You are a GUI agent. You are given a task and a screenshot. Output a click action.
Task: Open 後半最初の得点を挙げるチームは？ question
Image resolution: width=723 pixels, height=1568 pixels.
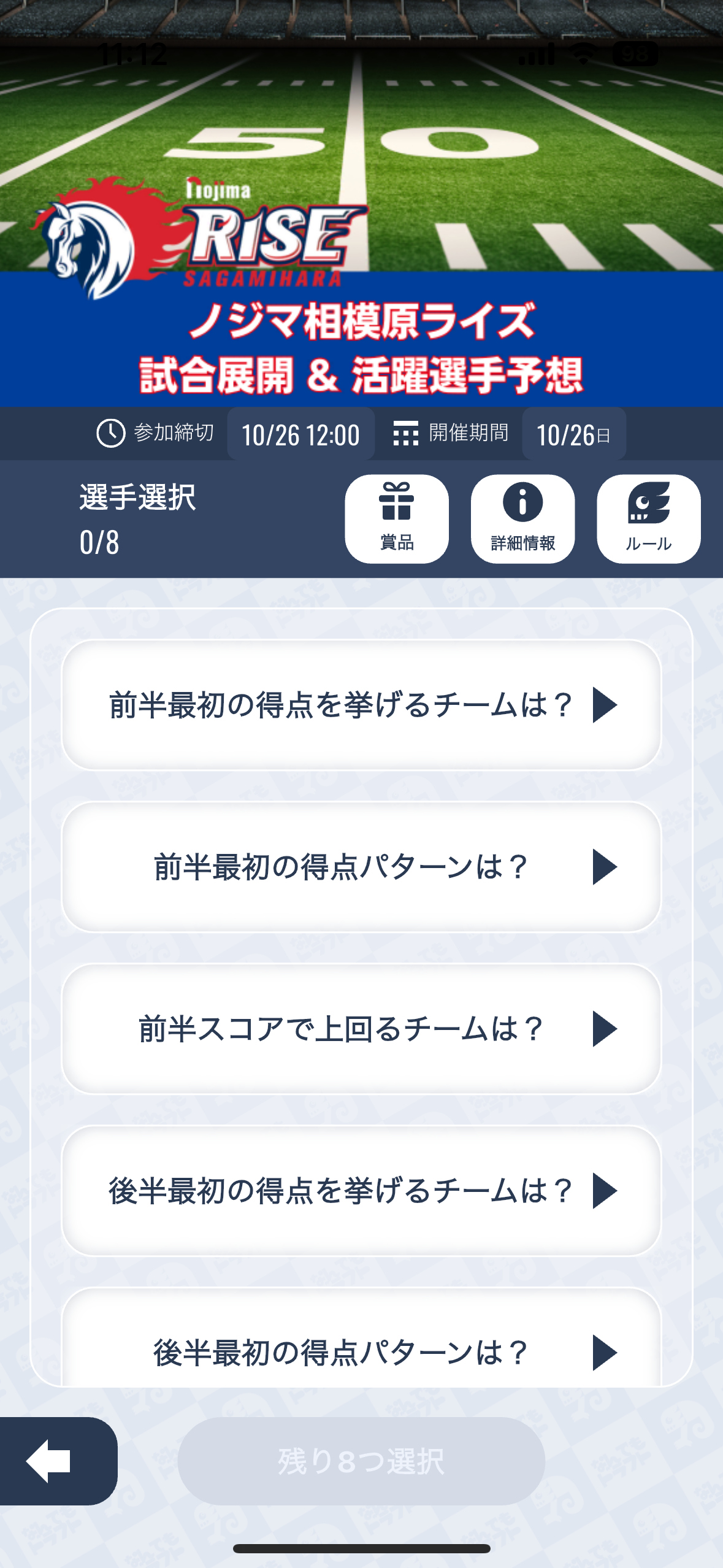click(361, 1190)
